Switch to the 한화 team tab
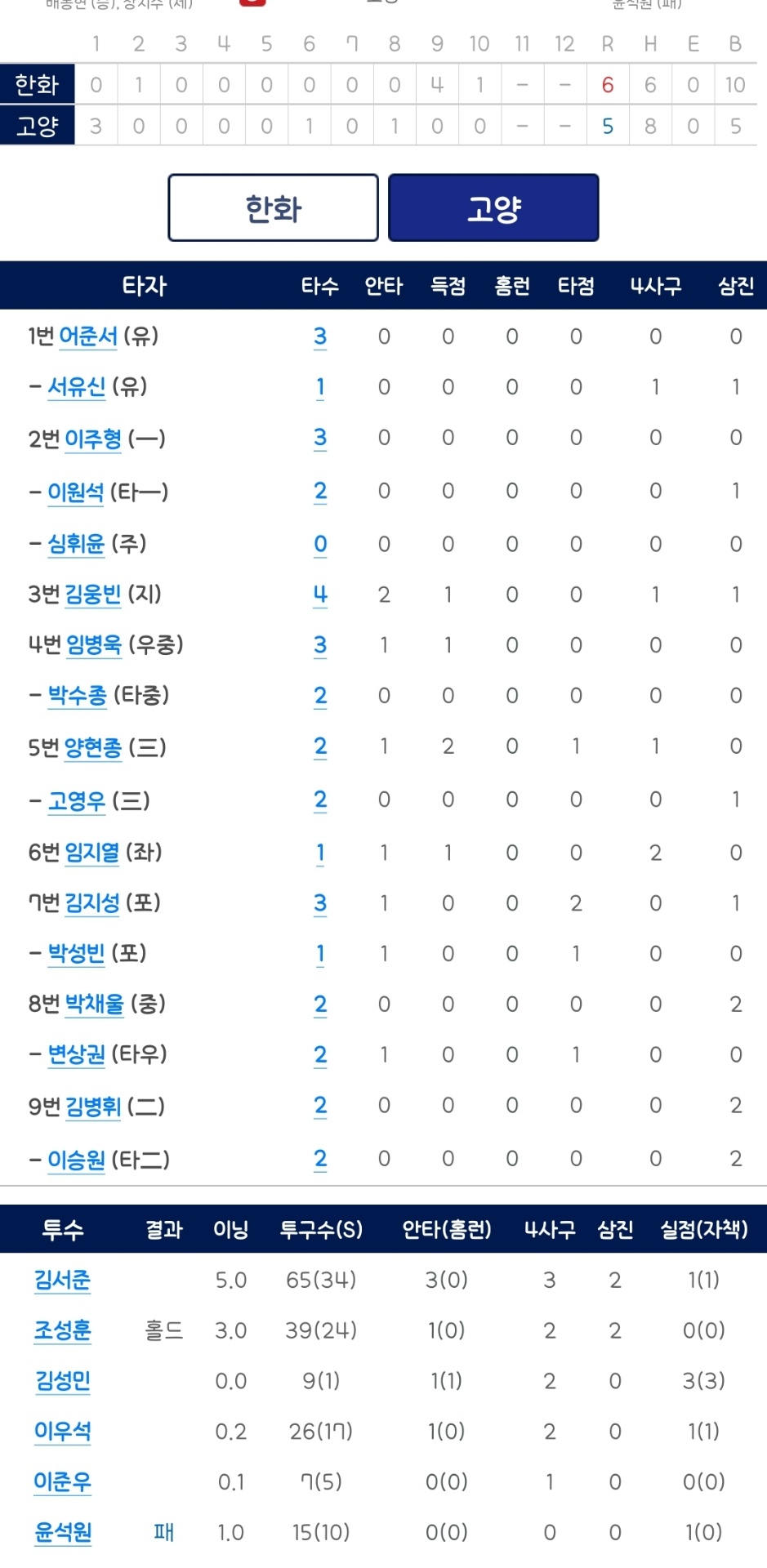 tap(273, 208)
